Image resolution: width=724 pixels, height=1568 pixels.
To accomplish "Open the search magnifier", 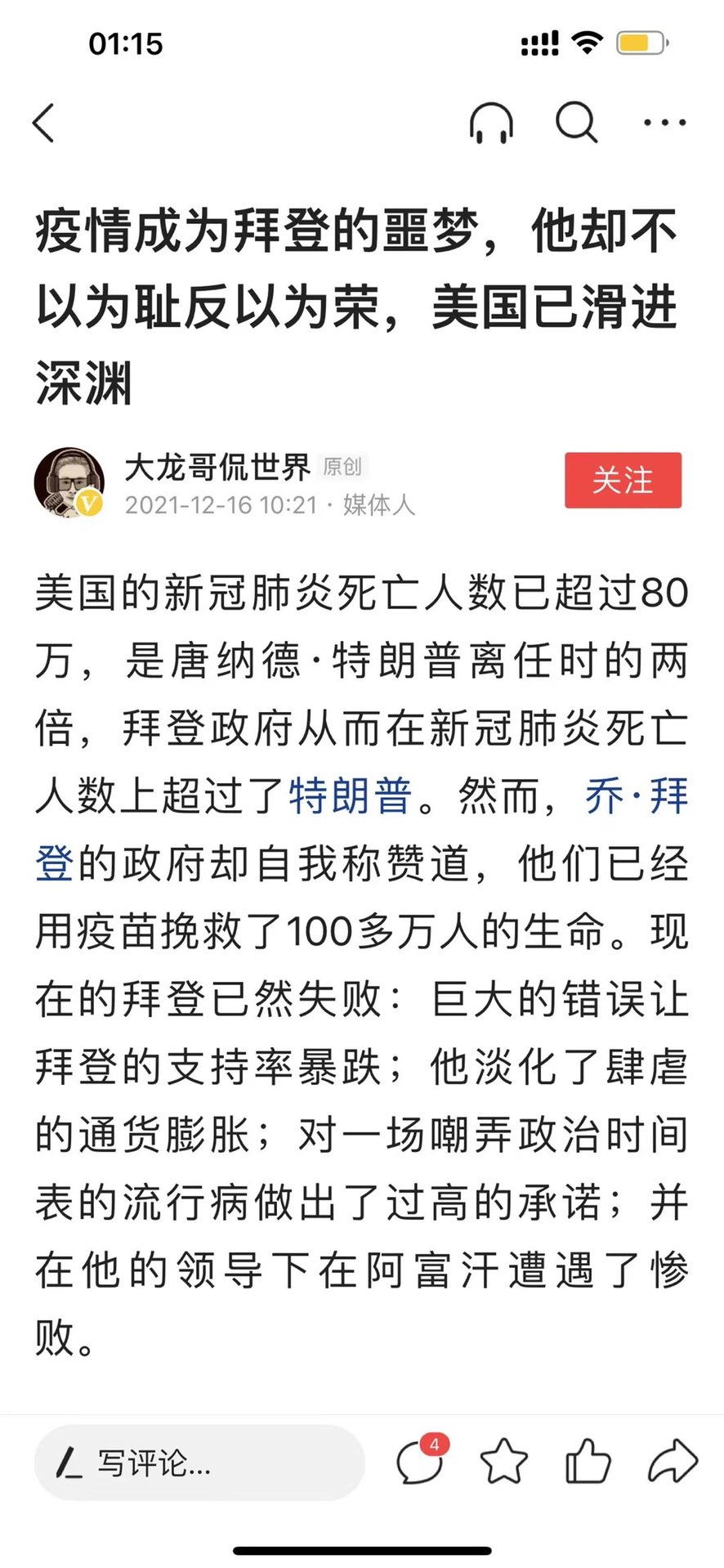I will [577, 123].
